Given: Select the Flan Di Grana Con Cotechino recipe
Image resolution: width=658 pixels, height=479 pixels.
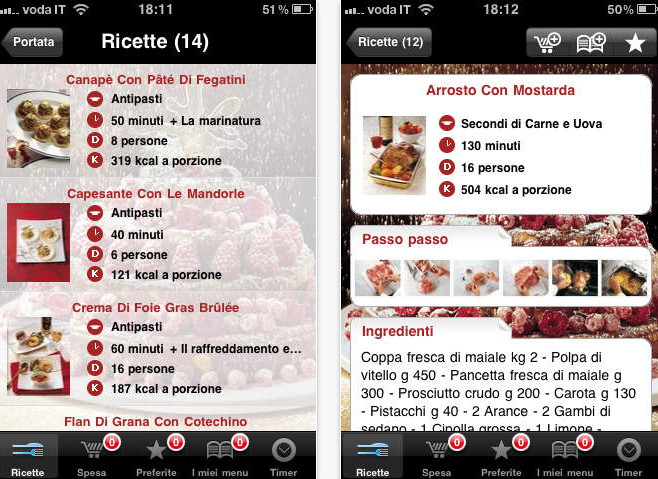Looking at the screenshot, I should [156, 421].
